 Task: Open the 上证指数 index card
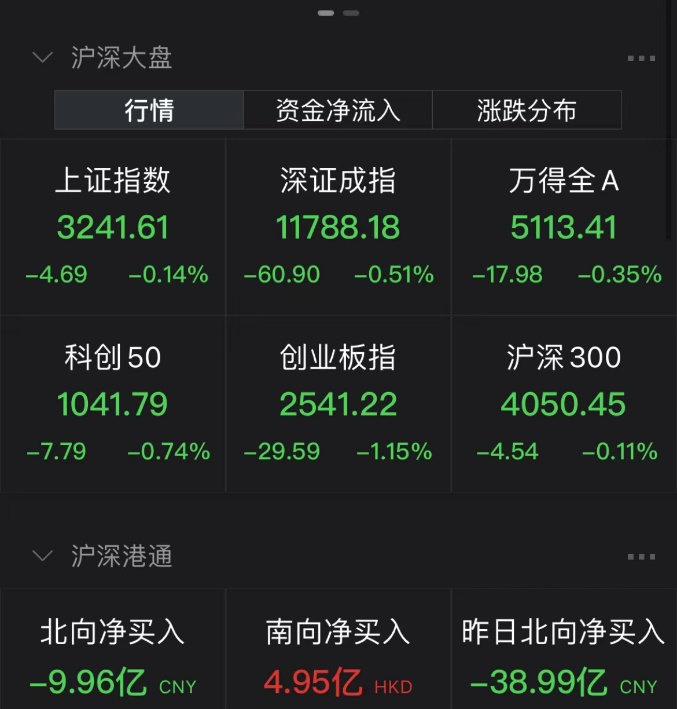pyautogui.click(x=113, y=228)
